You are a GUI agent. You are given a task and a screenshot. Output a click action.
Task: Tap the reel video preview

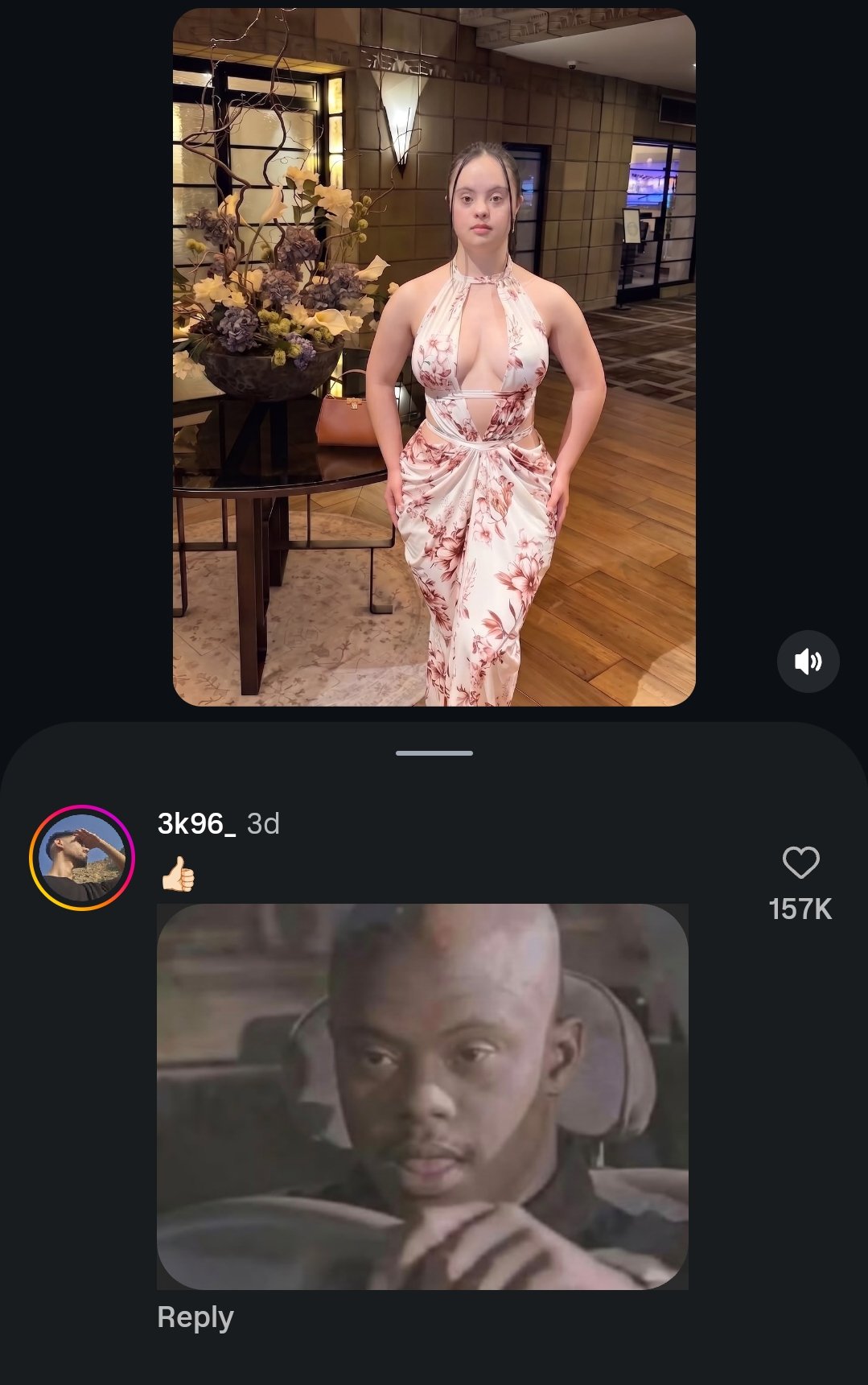click(x=434, y=357)
